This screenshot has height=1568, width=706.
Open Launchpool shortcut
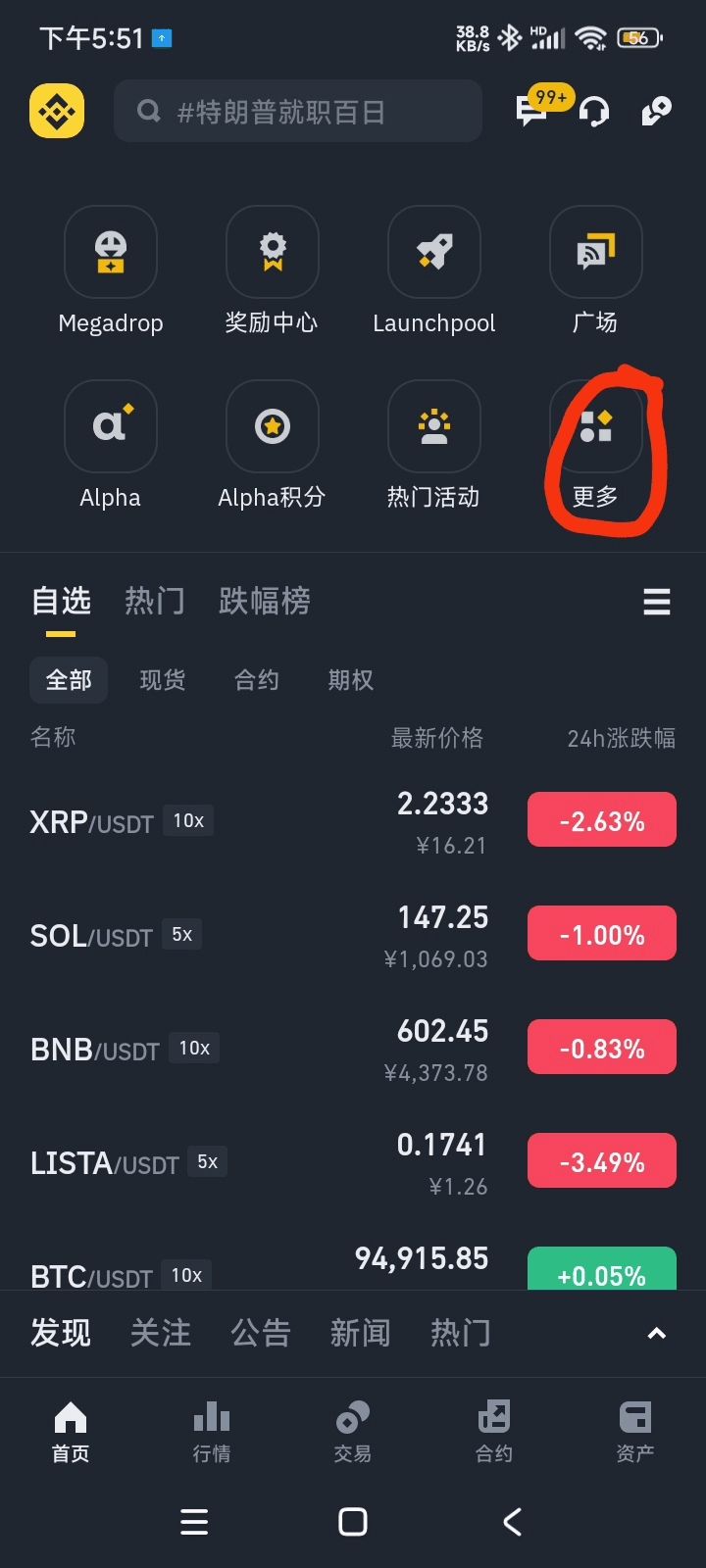433,271
